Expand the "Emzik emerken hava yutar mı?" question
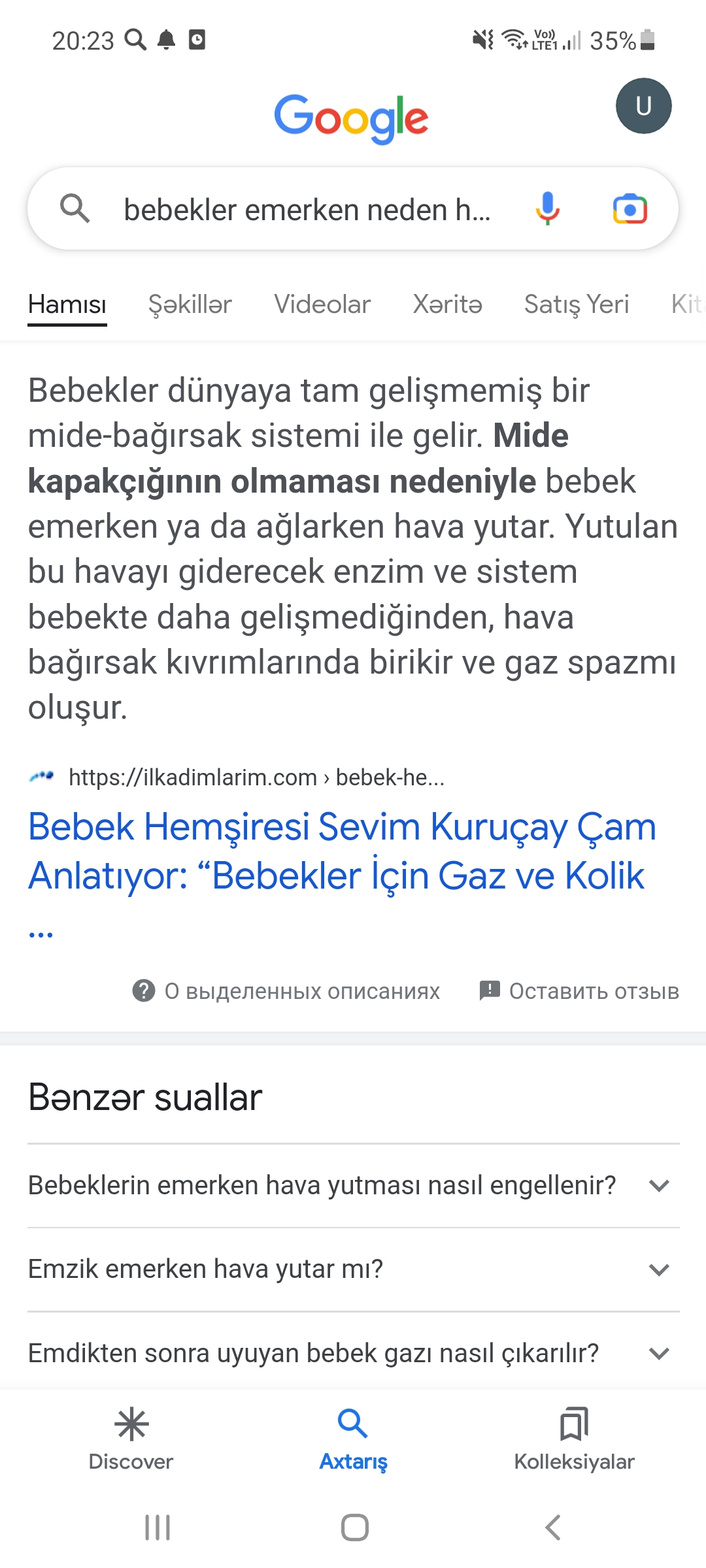Screen dimensions: 706x1568 click(x=353, y=1269)
